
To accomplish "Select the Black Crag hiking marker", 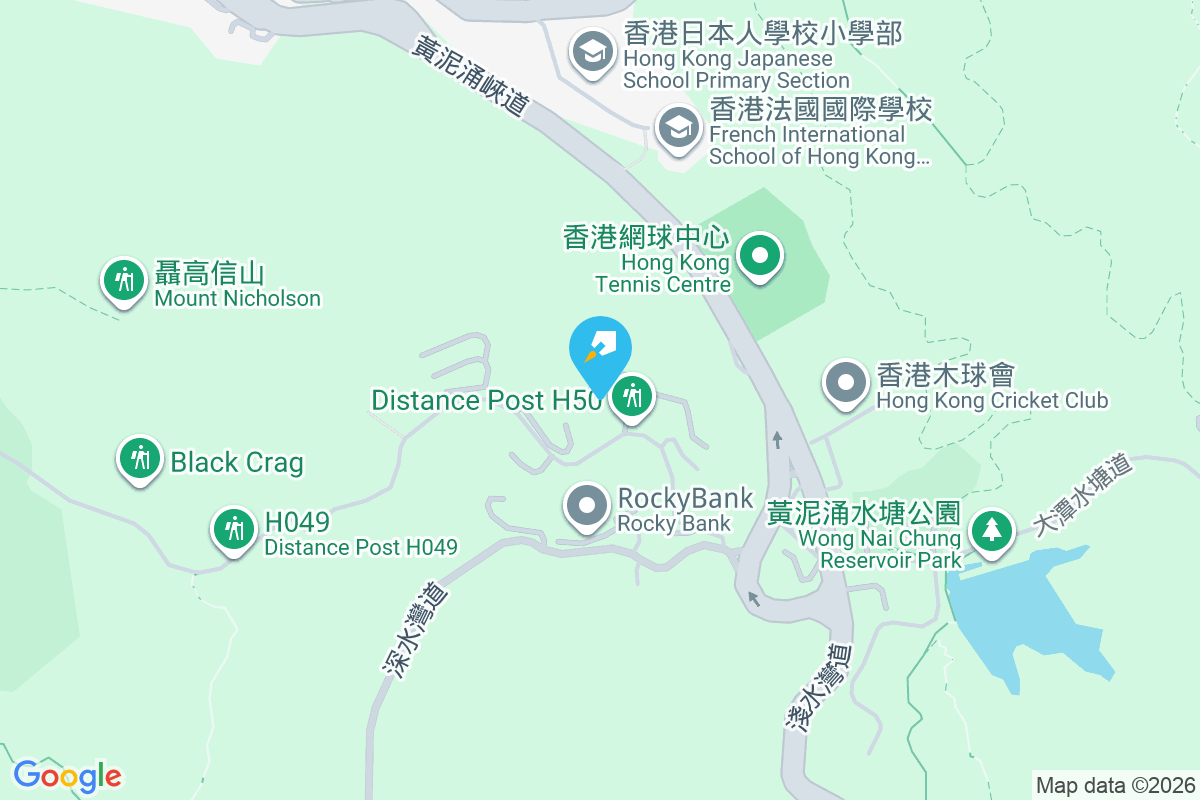I will point(140,458).
